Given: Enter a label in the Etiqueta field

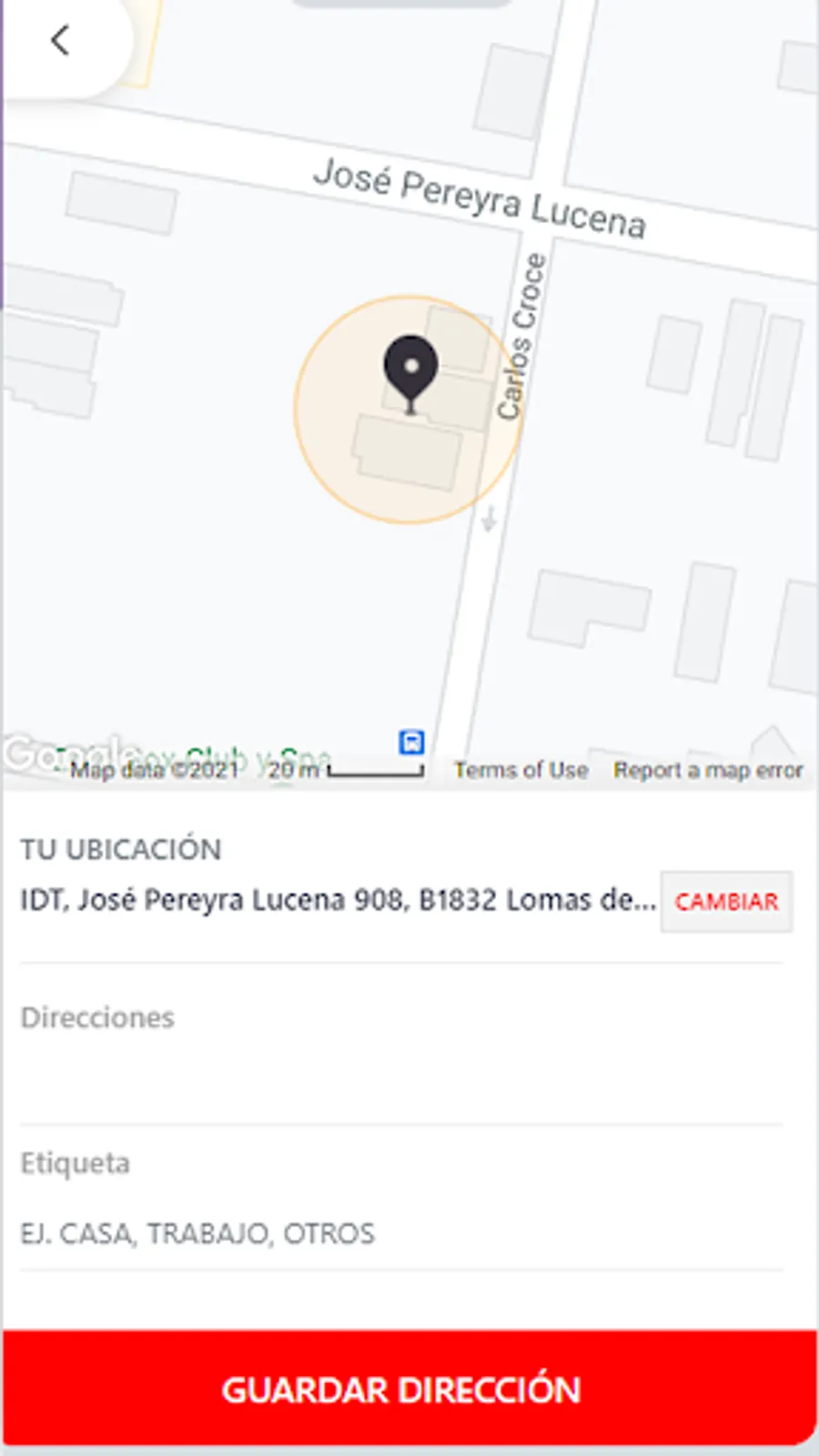Looking at the screenshot, I should [x=400, y=1233].
